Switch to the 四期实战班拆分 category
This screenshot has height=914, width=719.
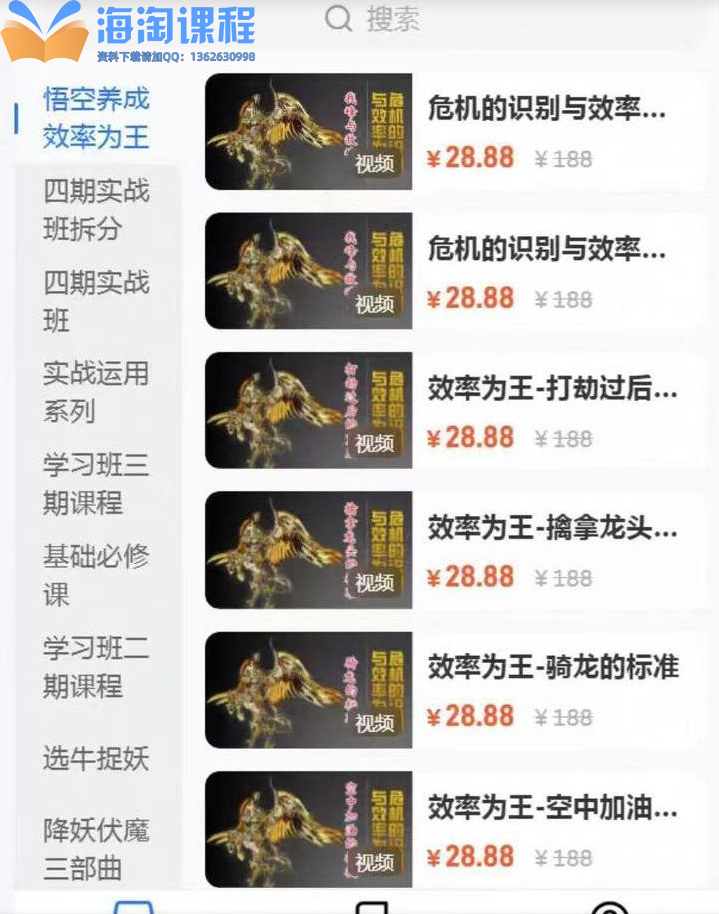click(x=96, y=210)
